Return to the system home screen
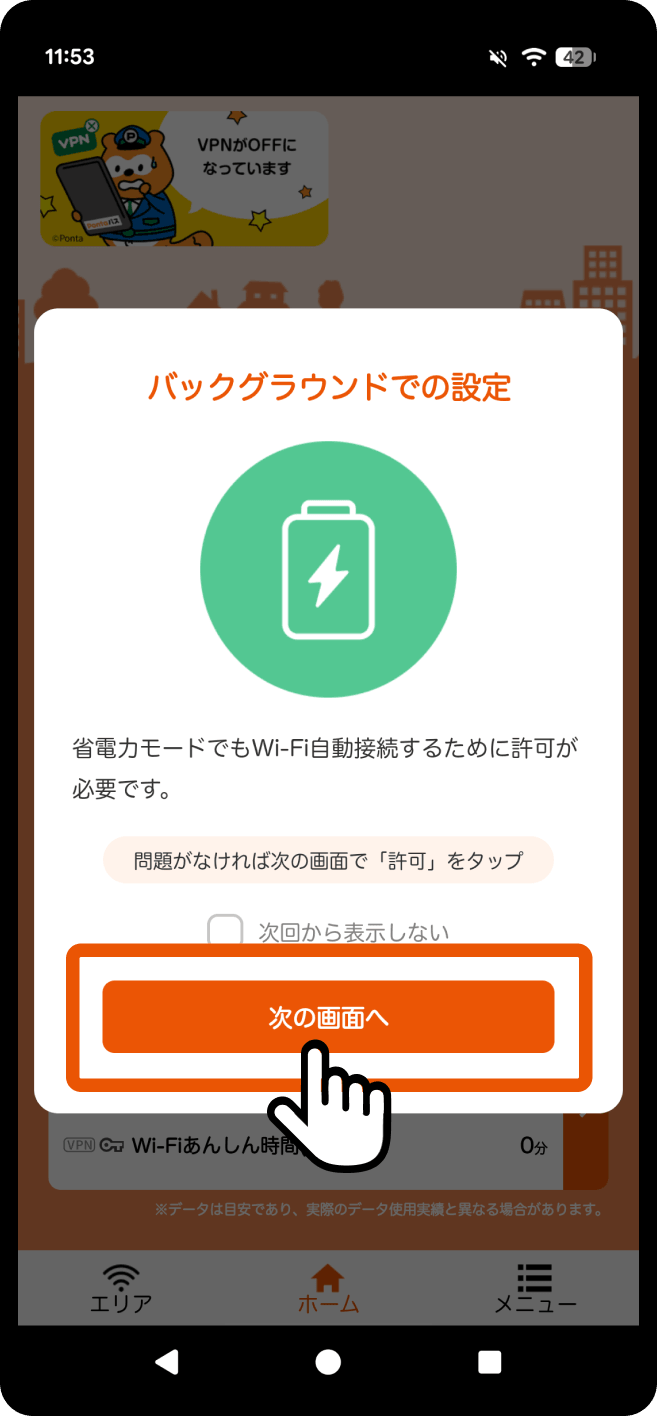657x1416 pixels. [x=328, y=1361]
